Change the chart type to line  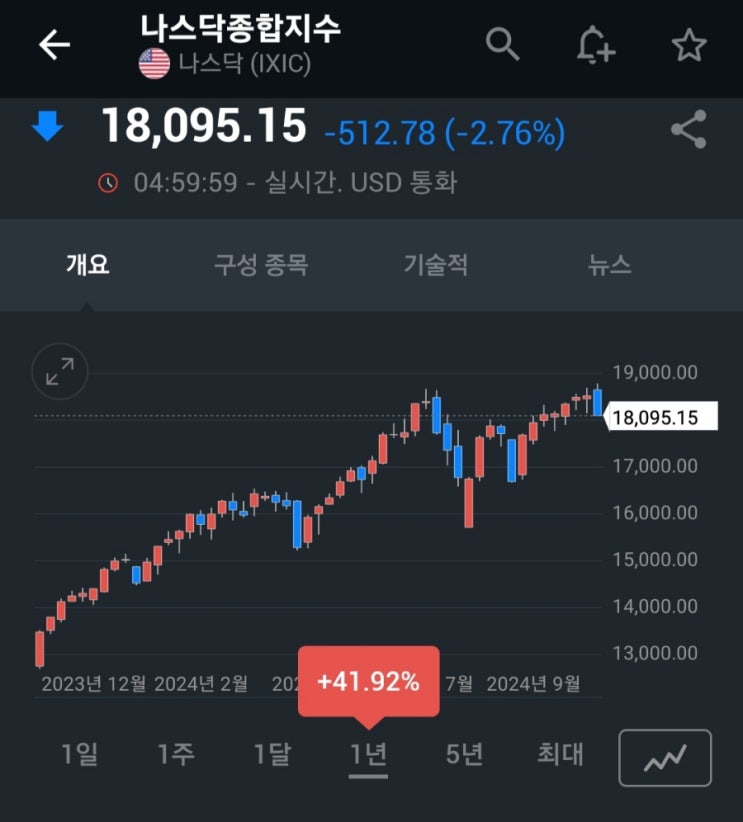(665, 757)
